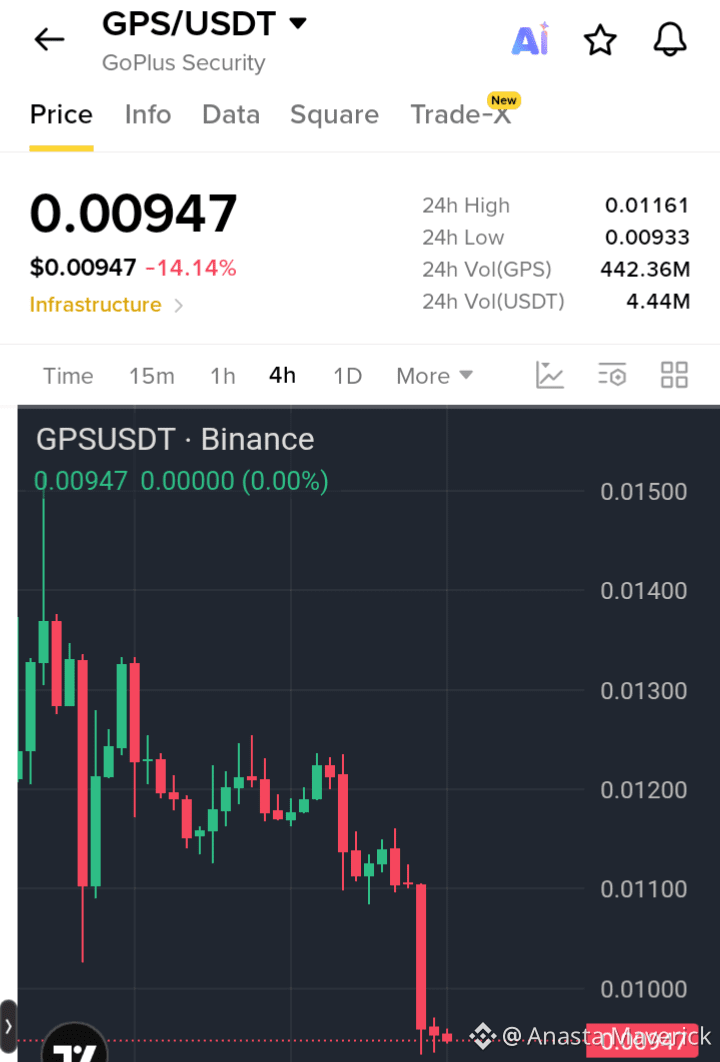Set a price alert with the bell
Viewport: 720px width, 1062px height.
670,40
